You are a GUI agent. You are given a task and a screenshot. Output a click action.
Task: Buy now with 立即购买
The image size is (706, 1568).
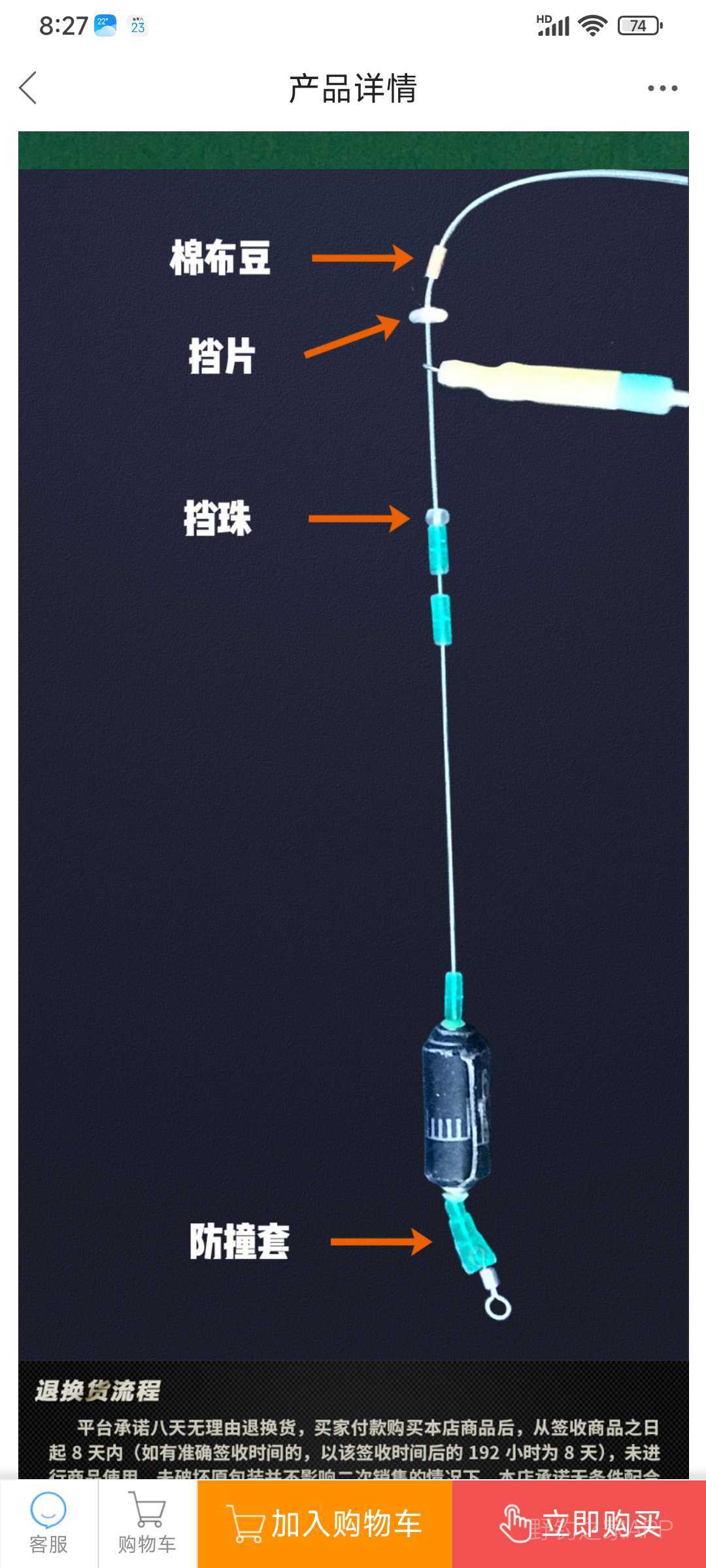(x=579, y=1524)
